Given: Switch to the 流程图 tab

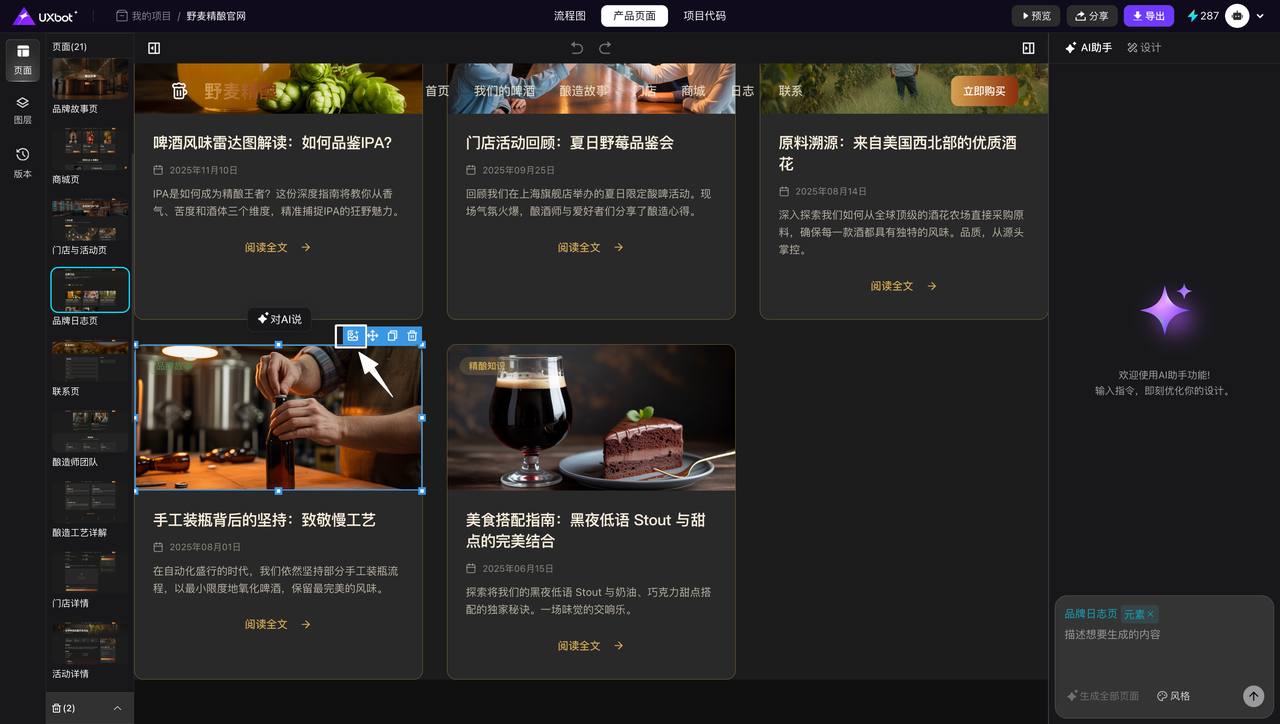Looking at the screenshot, I should click(569, 16).
